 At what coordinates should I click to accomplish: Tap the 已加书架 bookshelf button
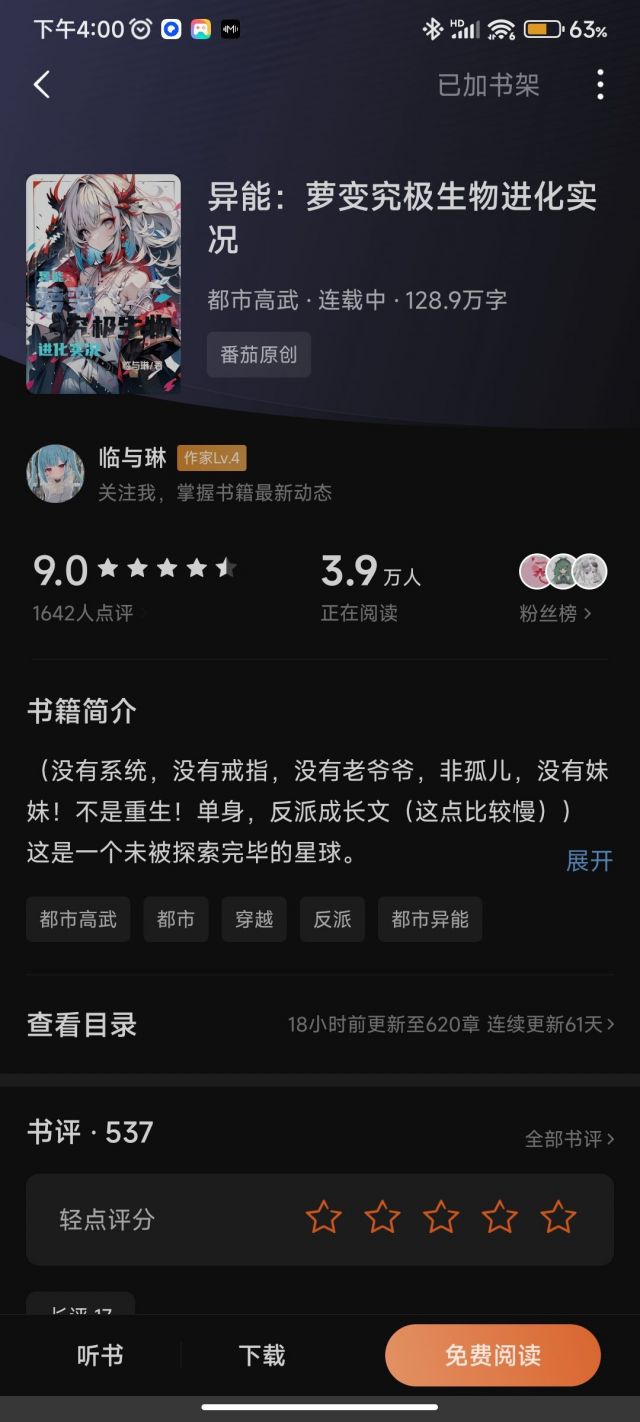coord(488,85)
